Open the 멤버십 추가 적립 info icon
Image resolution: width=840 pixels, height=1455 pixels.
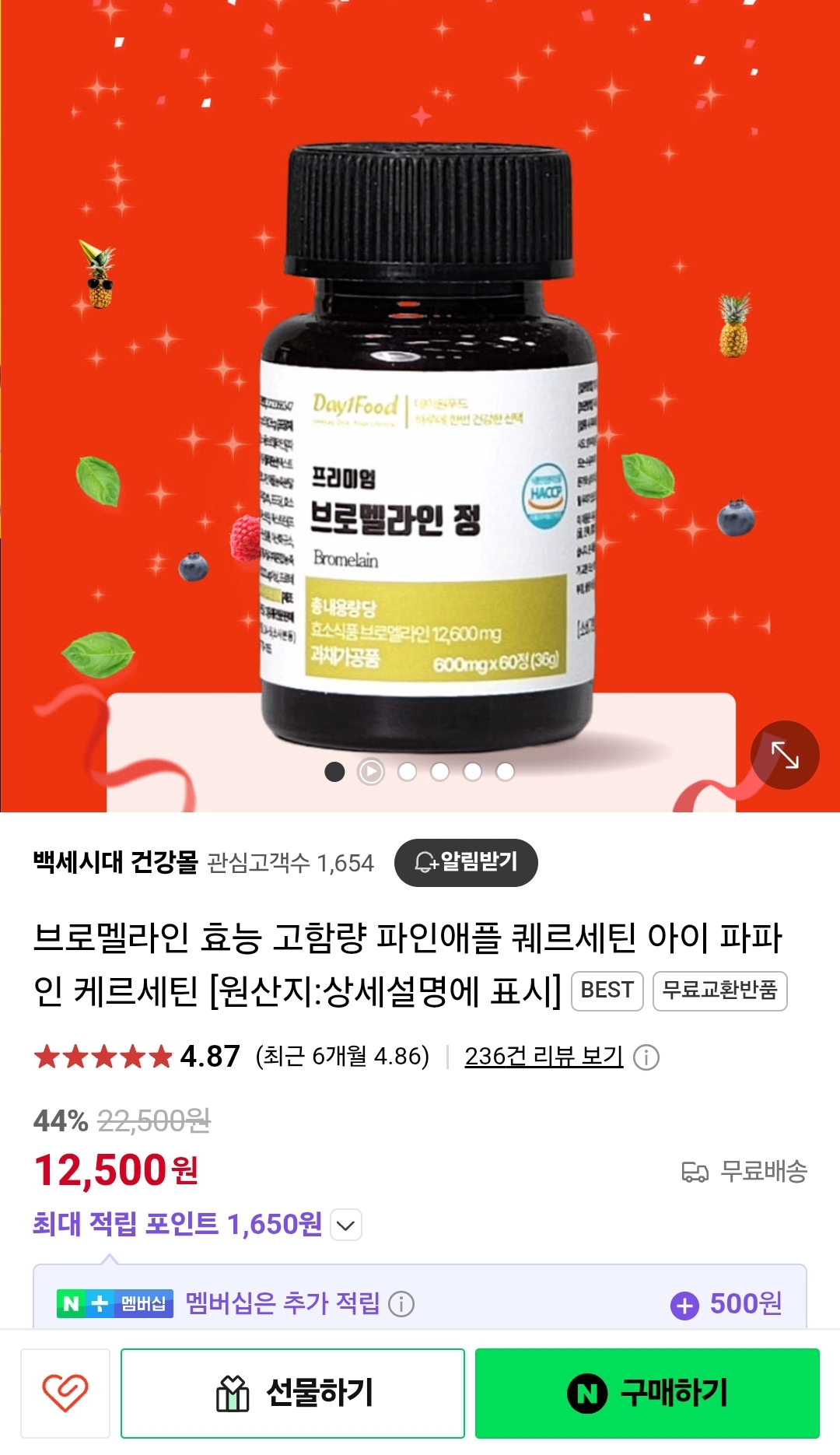tap(401, 1304)
